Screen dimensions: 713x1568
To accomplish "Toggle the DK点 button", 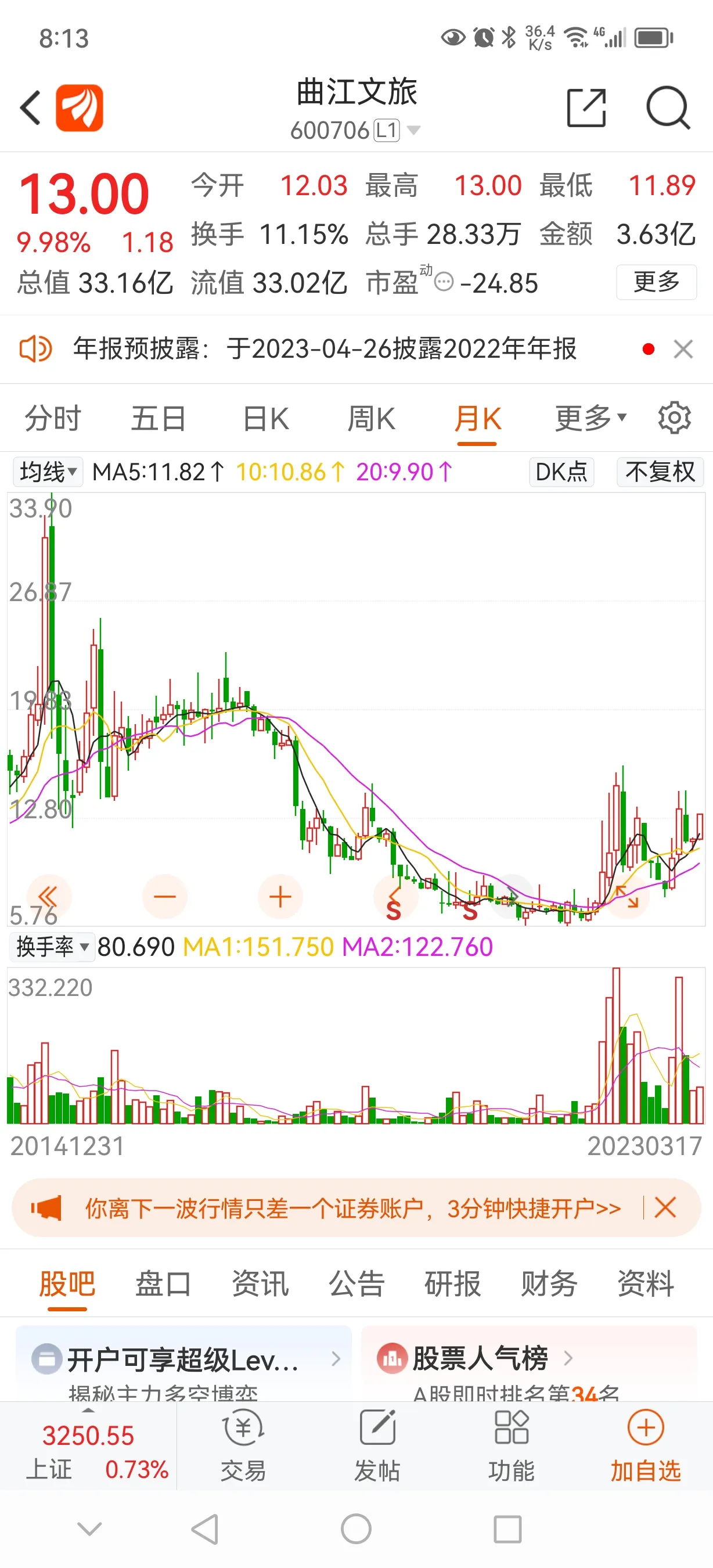I will click(561, 472).
